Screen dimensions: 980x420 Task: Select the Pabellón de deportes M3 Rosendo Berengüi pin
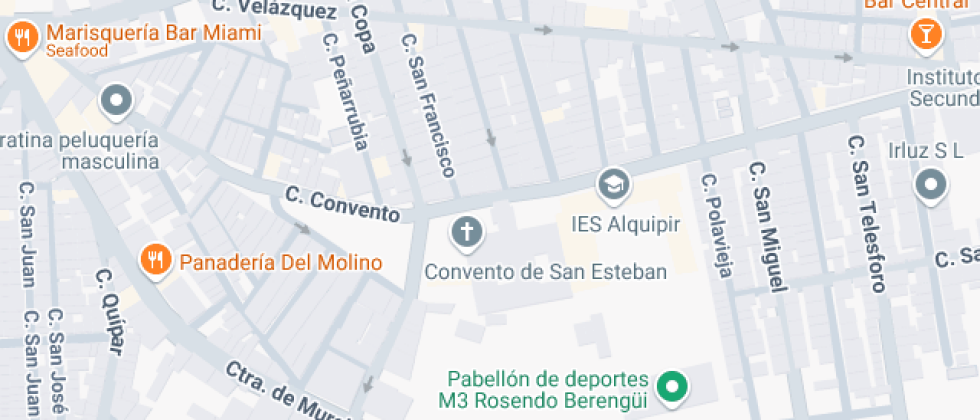(x=672, y=388)
